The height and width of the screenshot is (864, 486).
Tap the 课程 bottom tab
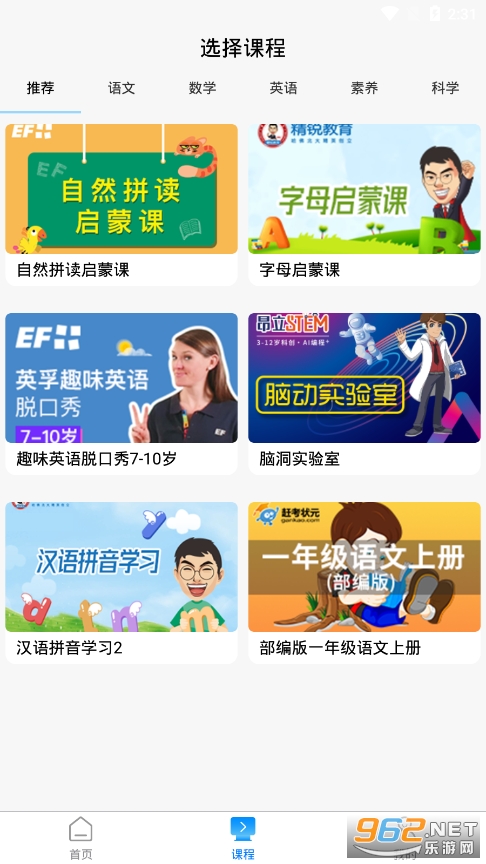[x=243, y=838]
